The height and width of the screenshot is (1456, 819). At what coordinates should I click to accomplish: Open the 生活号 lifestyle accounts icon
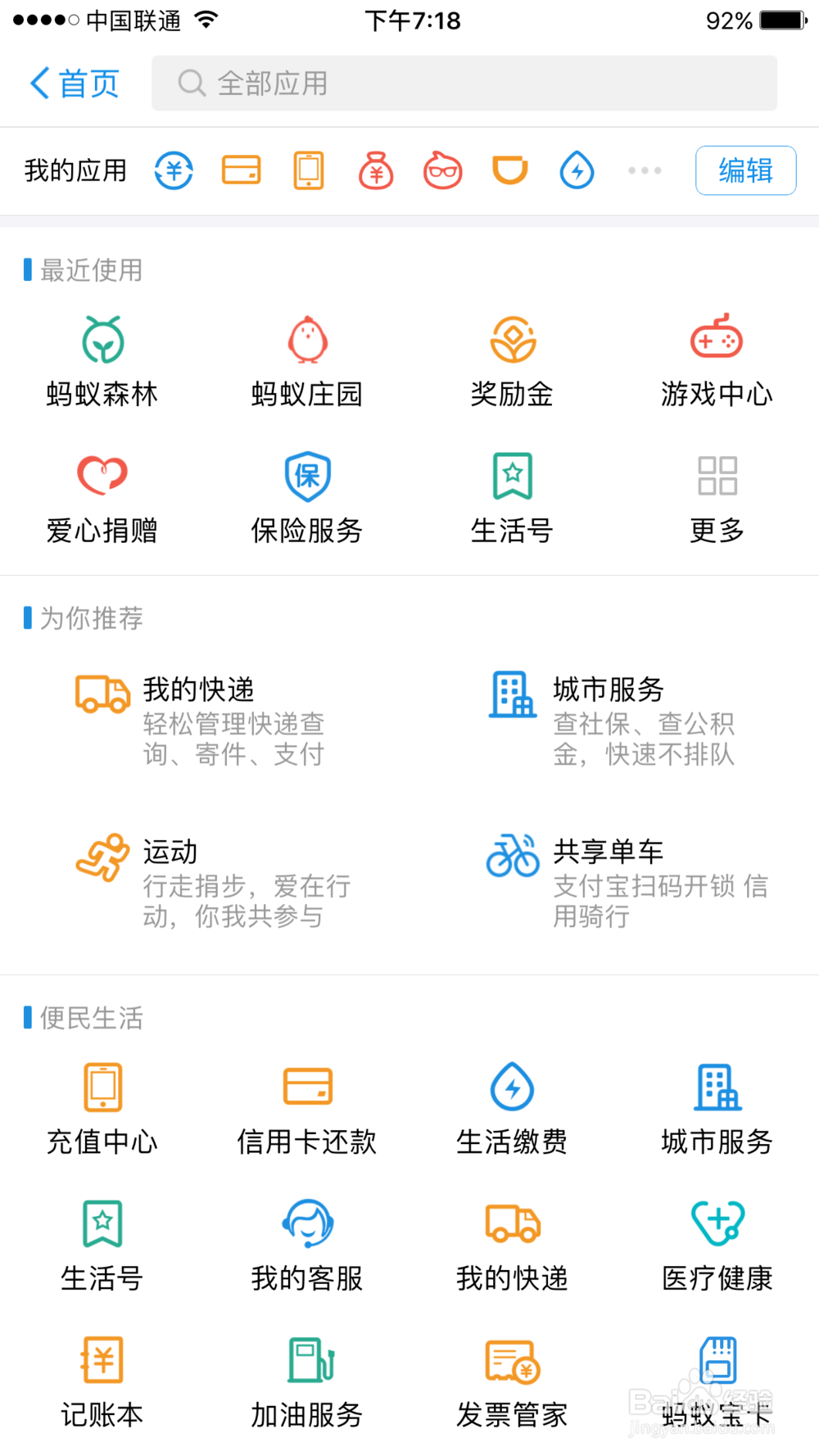(x=511, y=494)
